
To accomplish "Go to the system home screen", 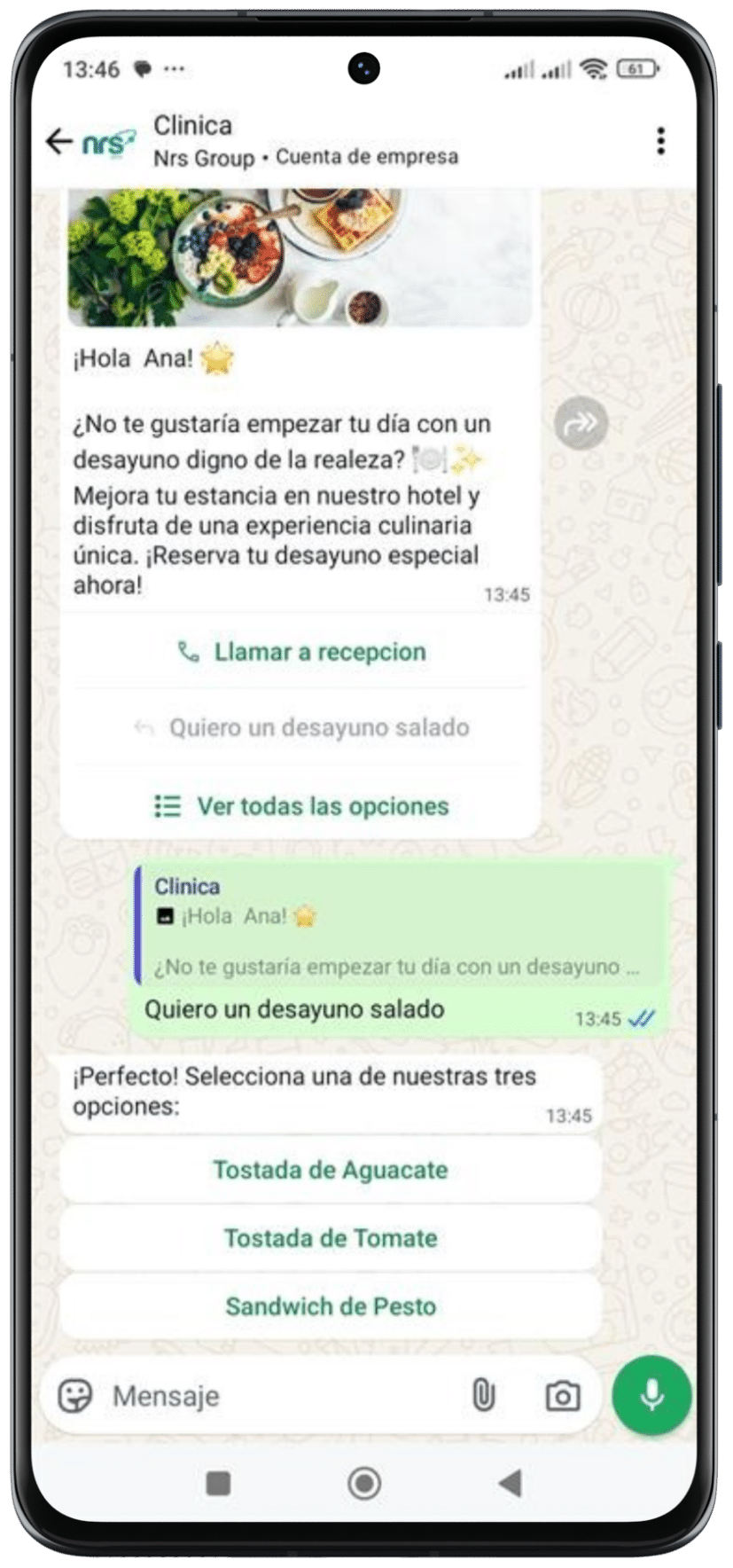I will click(x=364, y=1482).
